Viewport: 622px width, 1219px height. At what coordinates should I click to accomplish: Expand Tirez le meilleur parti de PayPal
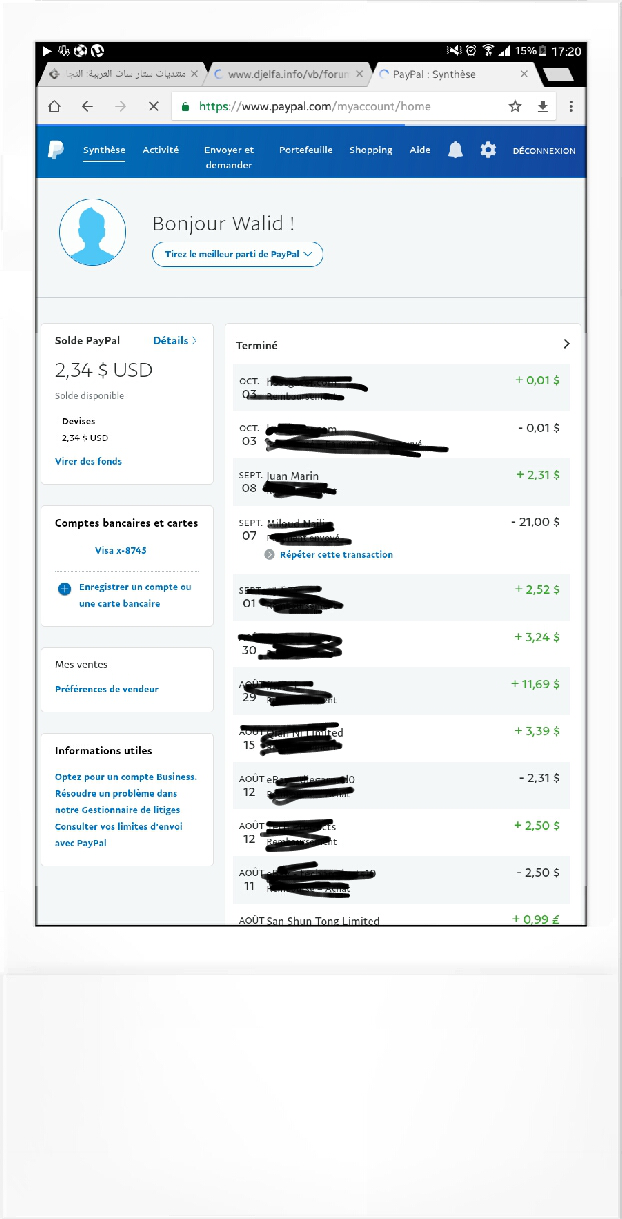point(238,254)
